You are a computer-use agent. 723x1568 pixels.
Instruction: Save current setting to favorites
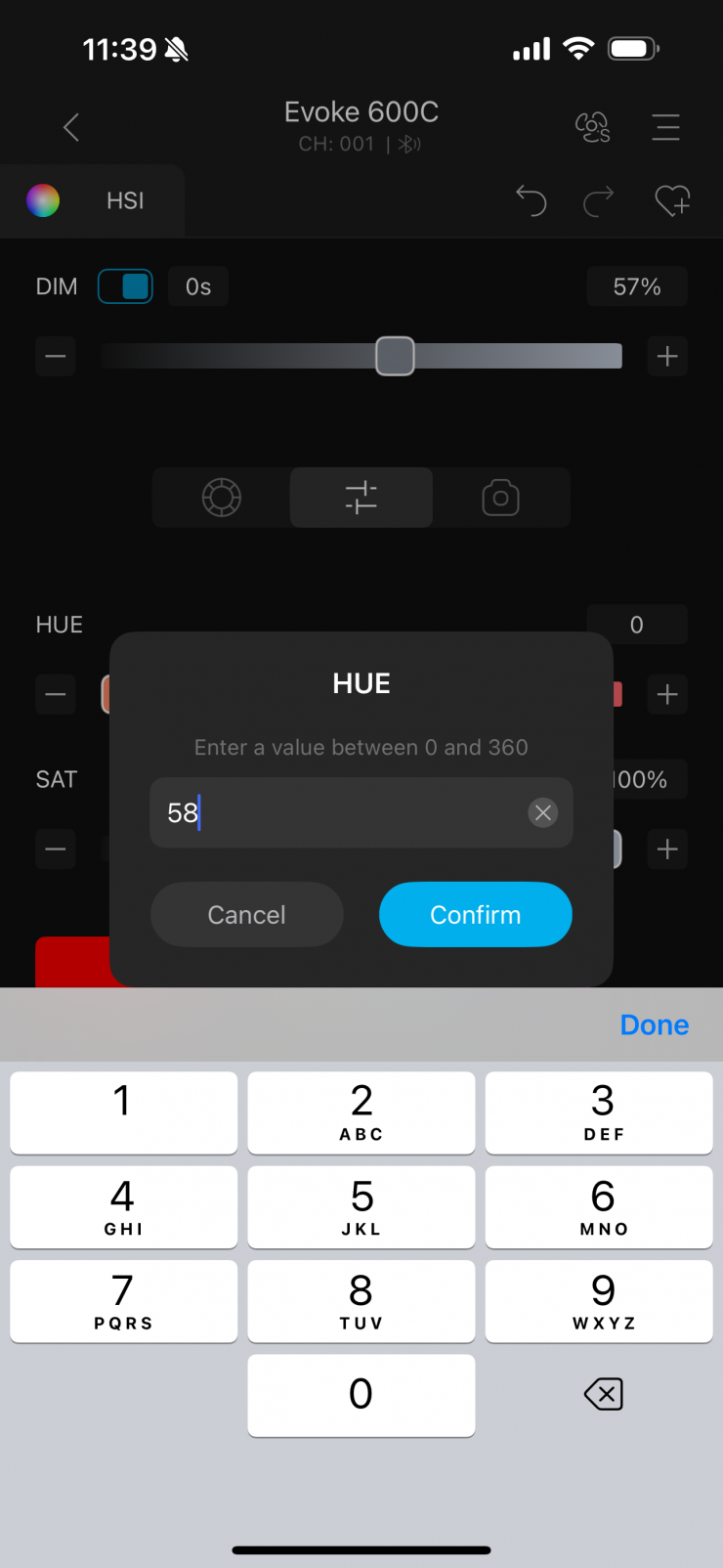[672, 200]
